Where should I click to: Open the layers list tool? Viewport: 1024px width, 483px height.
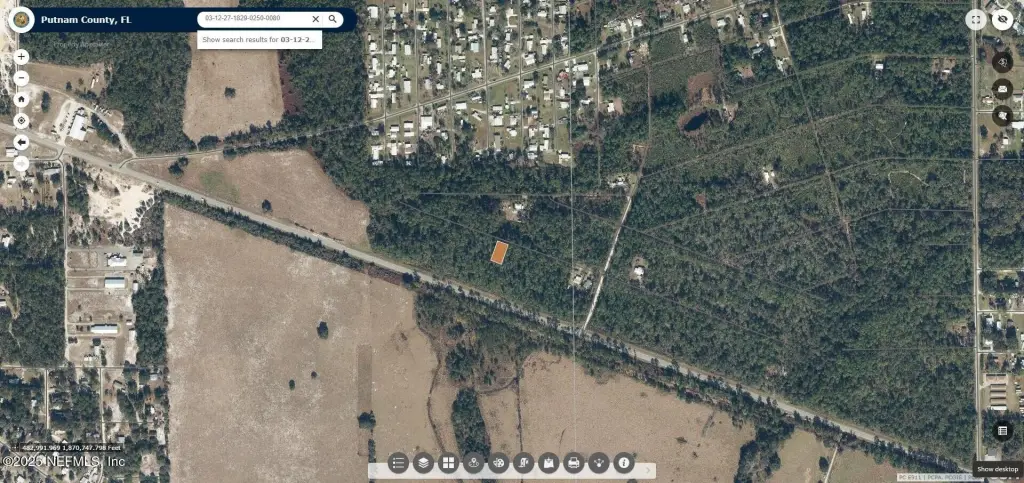[x=423, y=463]
